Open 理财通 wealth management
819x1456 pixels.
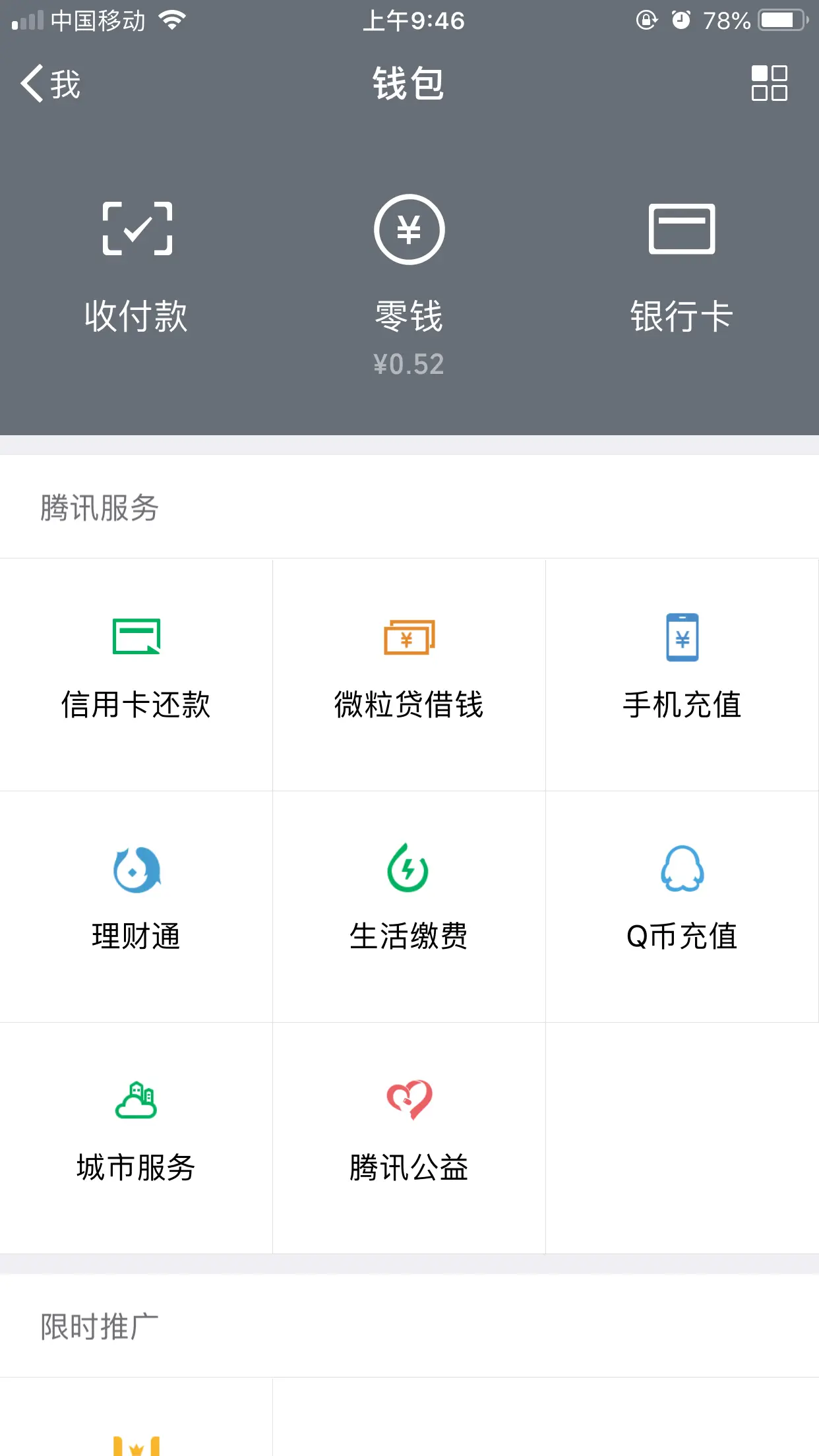click(136, 907)
